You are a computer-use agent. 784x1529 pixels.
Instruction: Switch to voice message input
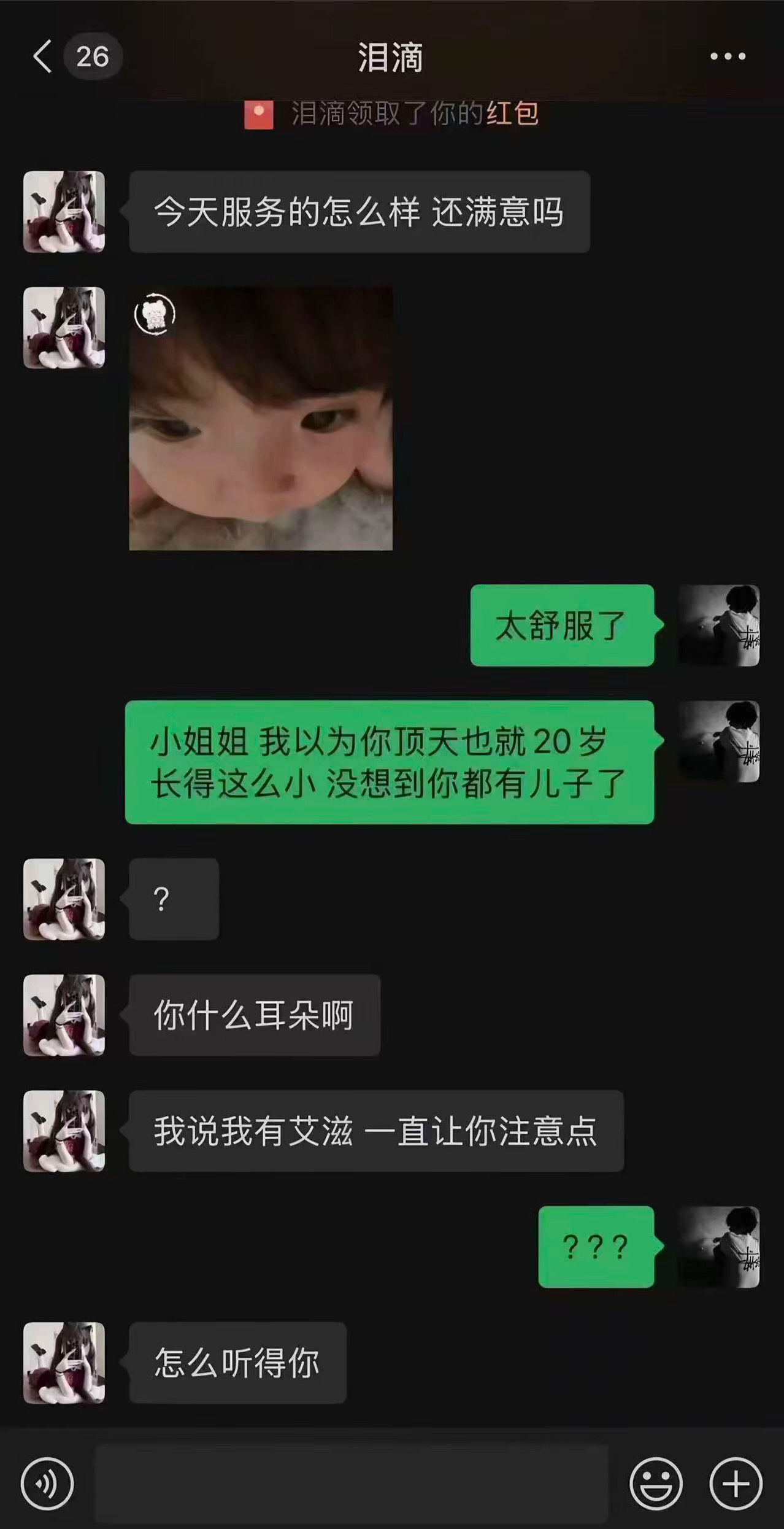(x=47, y=1483)
